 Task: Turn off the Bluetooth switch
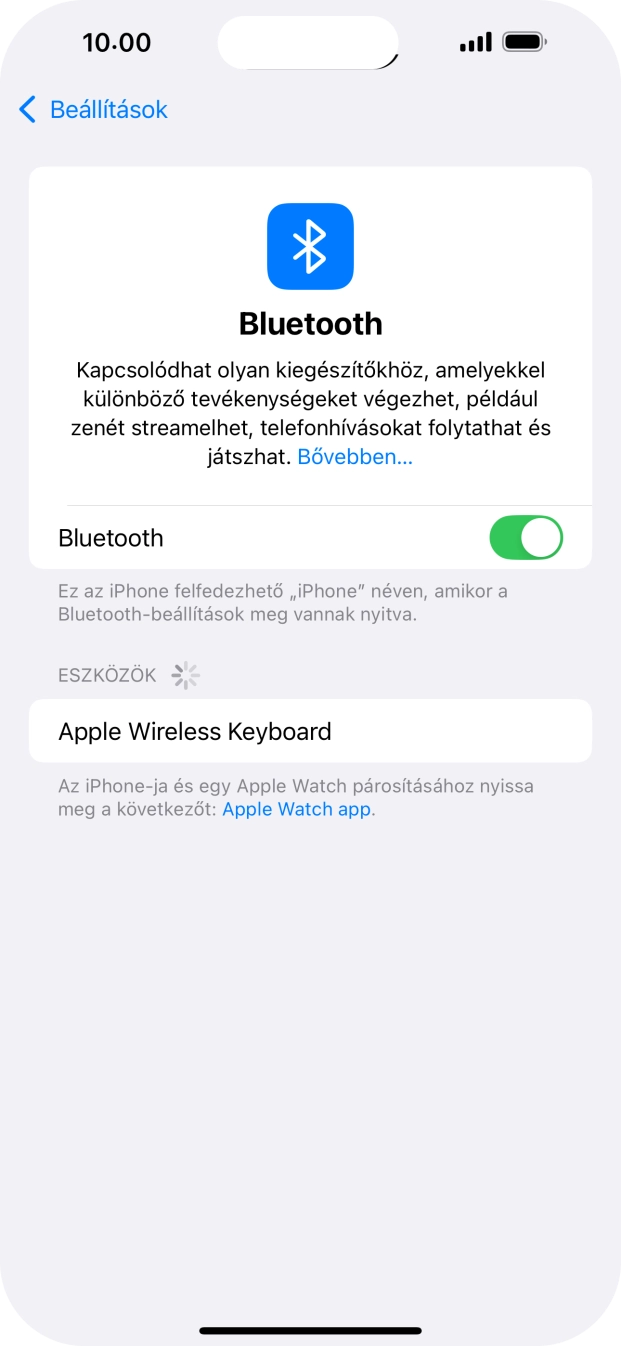point(525,538)
